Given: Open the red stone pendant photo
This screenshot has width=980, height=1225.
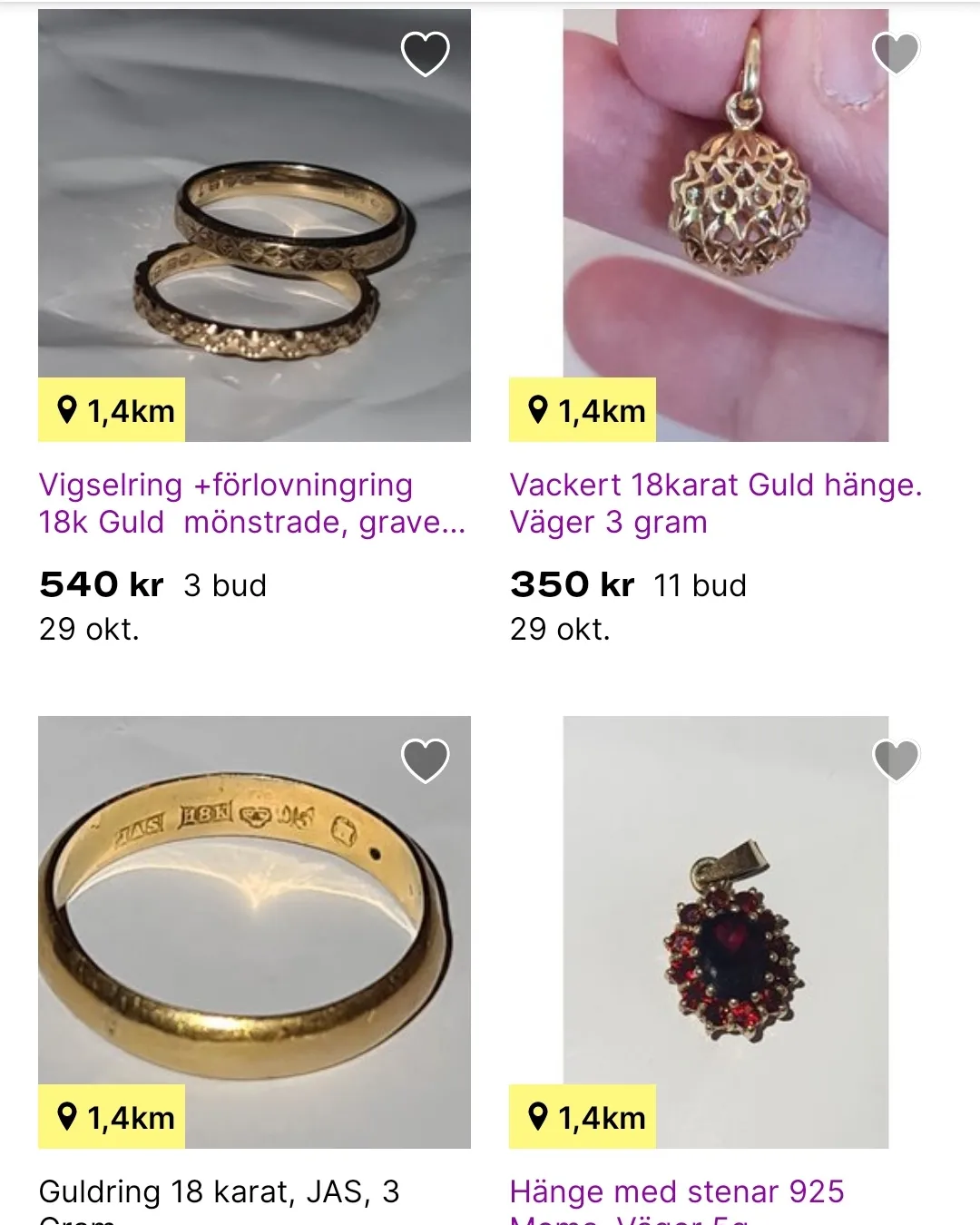Looking at the screenshot, I should pos(726,935).
